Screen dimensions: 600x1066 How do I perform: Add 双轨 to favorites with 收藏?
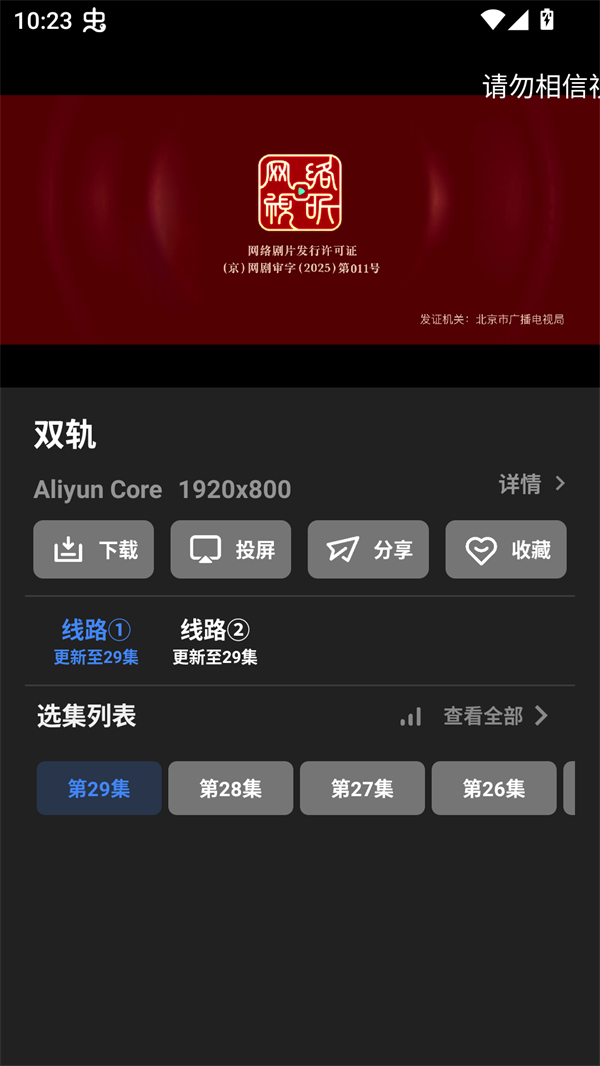[x=506, y=549]
